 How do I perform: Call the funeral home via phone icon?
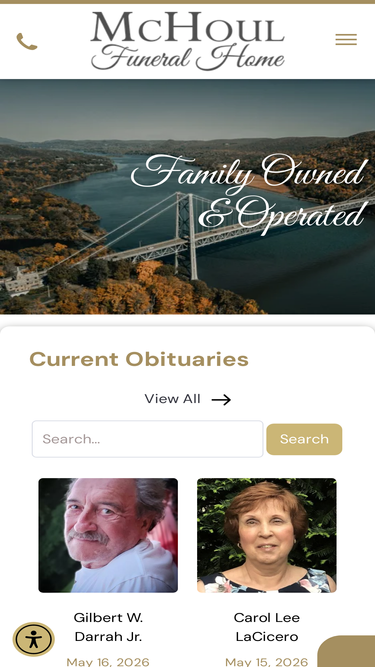click(x=27, y=41)
